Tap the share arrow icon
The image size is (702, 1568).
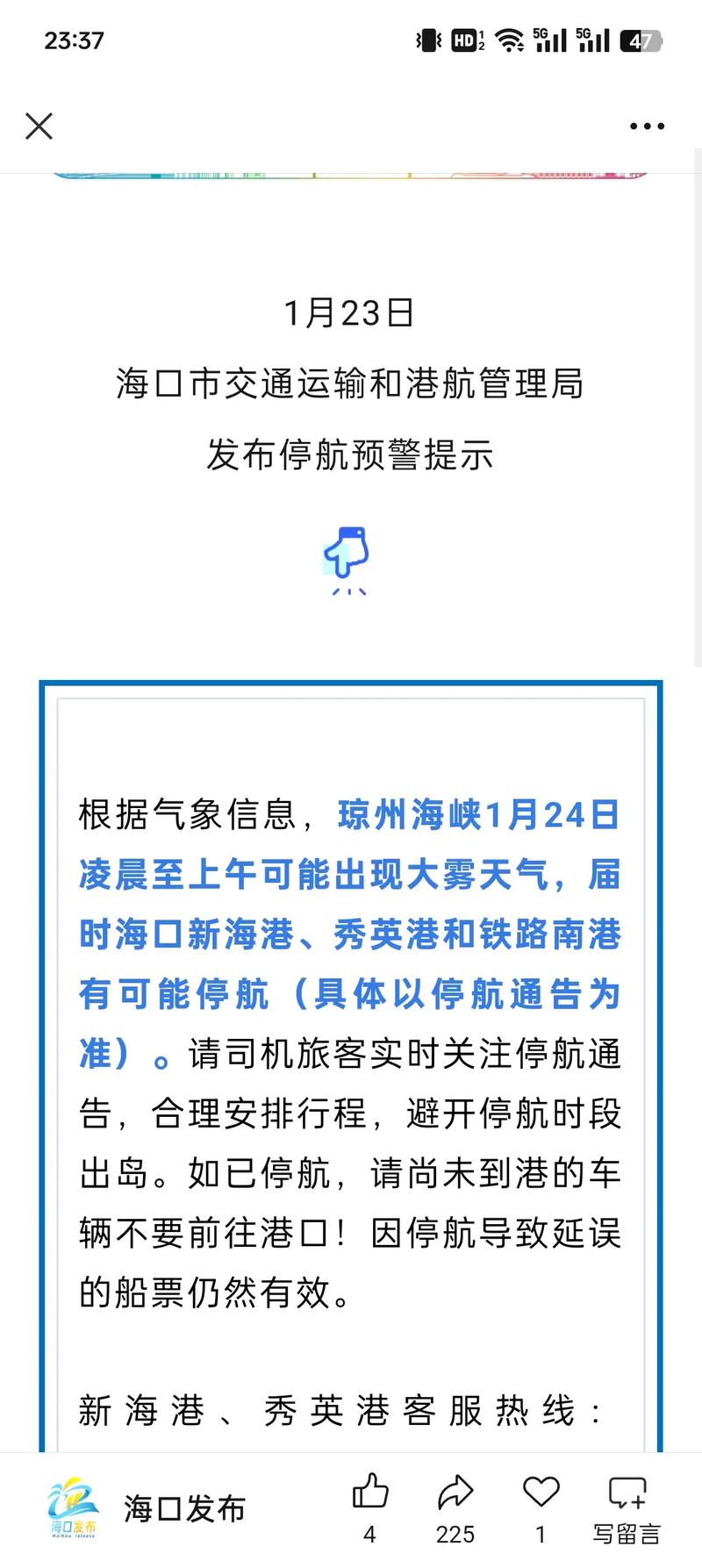tap(455, 1492)
